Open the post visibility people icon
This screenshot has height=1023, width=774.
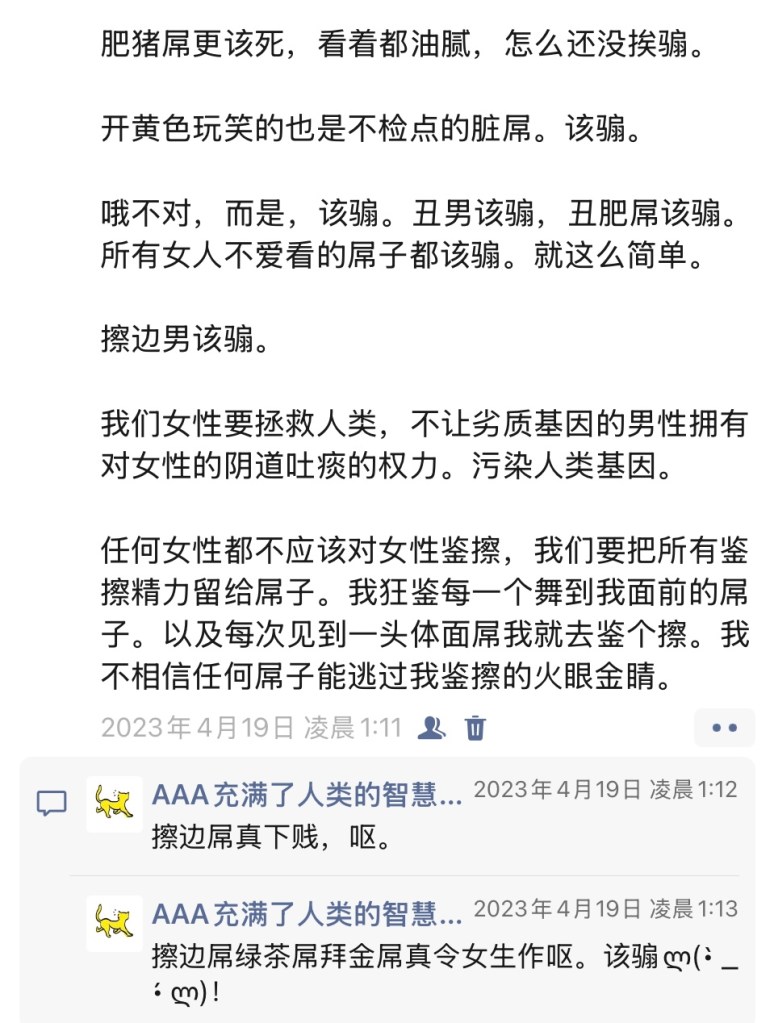coord(431,727)
